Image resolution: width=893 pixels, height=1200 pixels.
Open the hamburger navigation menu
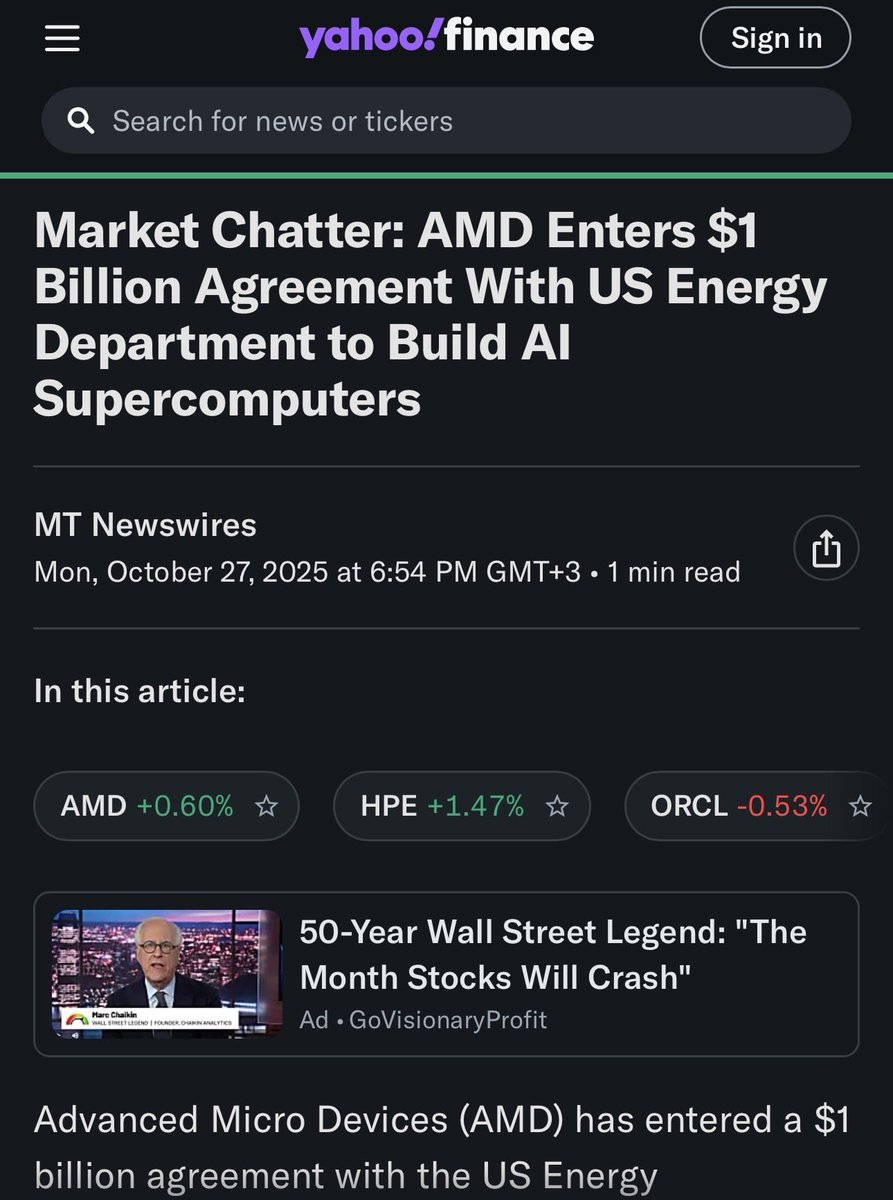point(62,38)
